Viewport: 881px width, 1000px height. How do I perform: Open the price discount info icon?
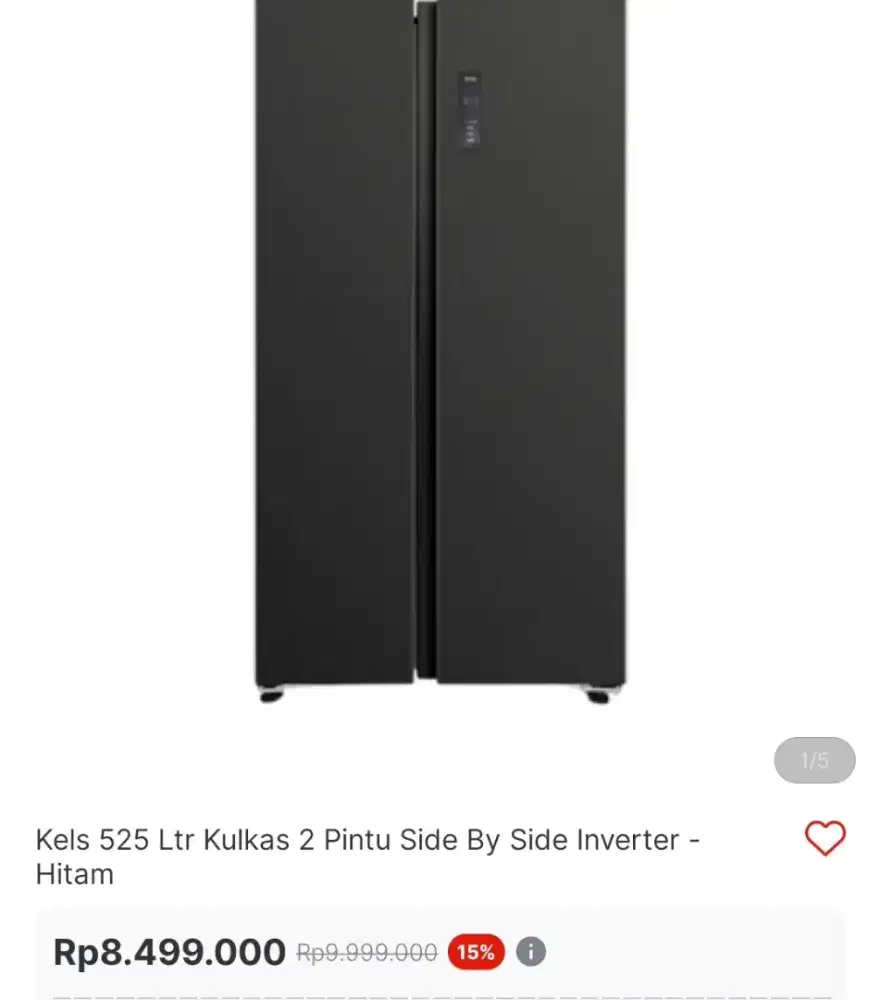(531, 952)
